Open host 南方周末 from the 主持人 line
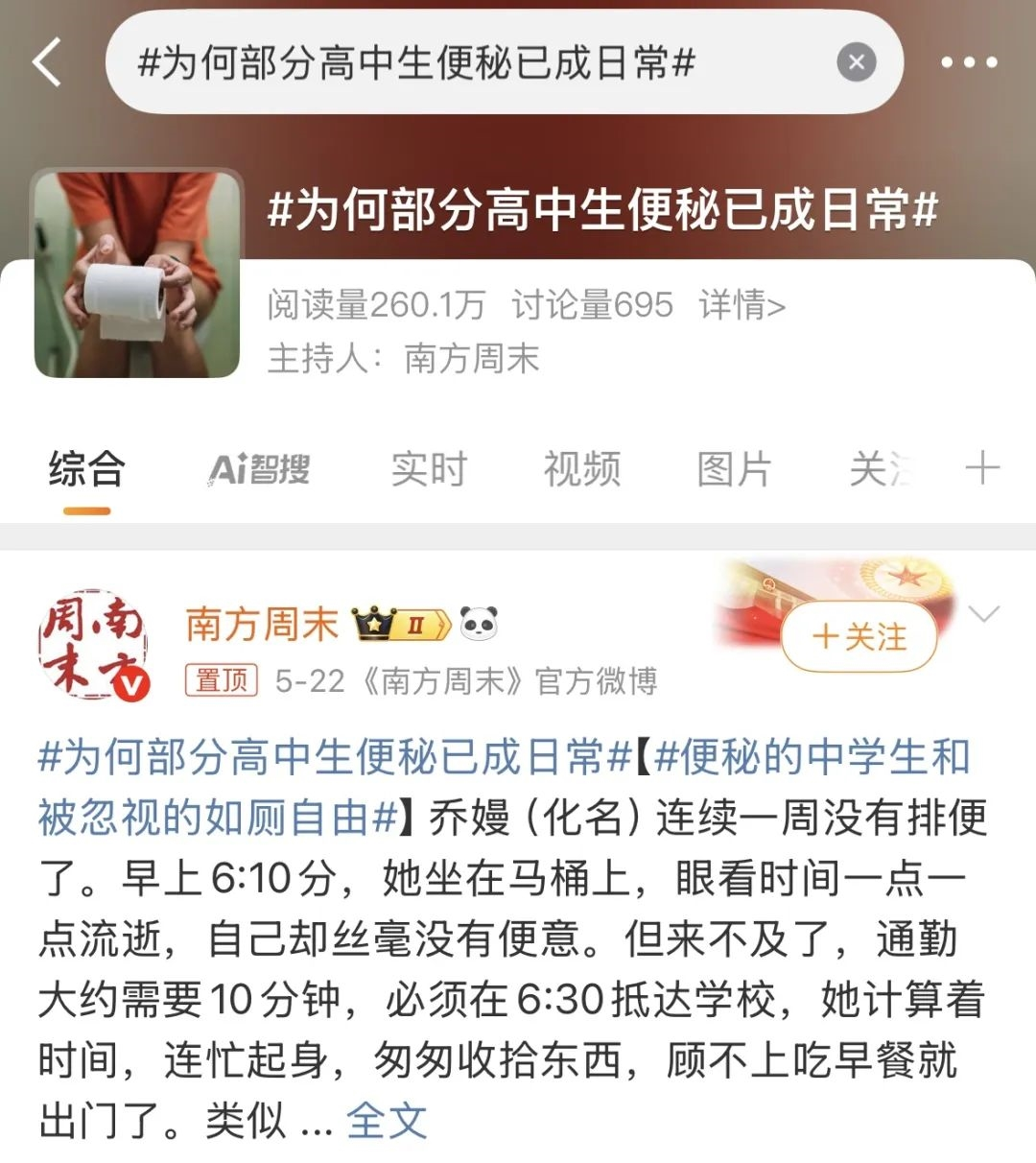Image resolution: width=1036 pixels, height=1163 pixels. click(471, 359)
